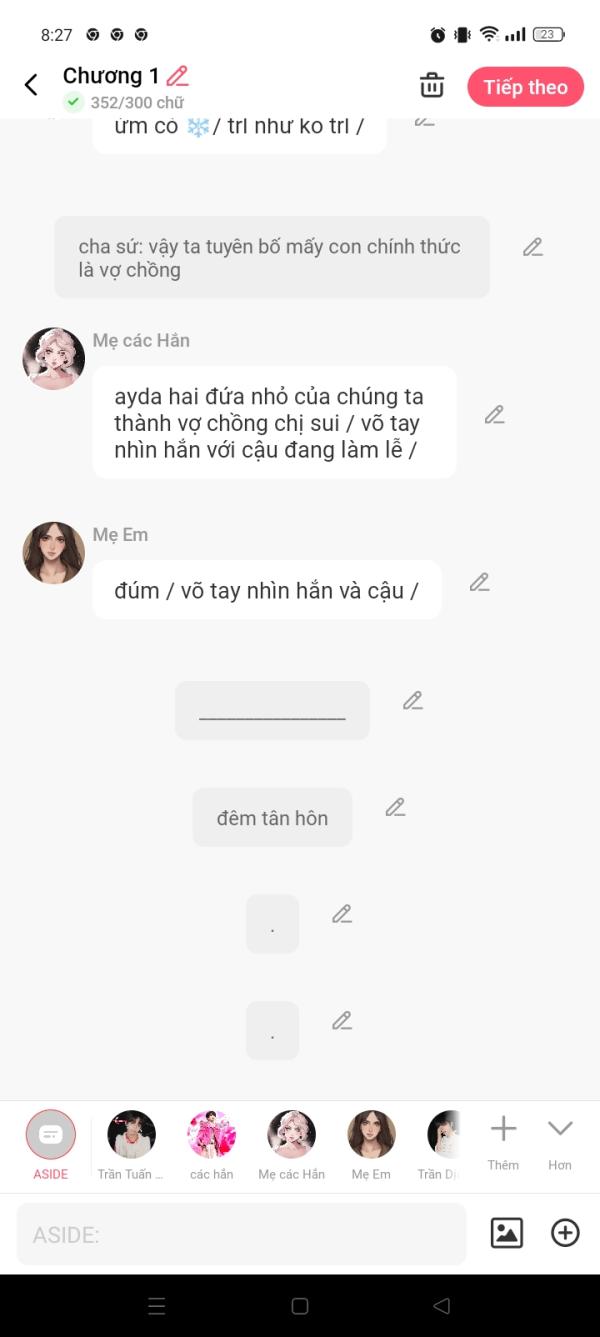The height and width of the screenshot is (1337, 600).
Task: Go back using the header arrow
Action: click(x=31, y=85)
